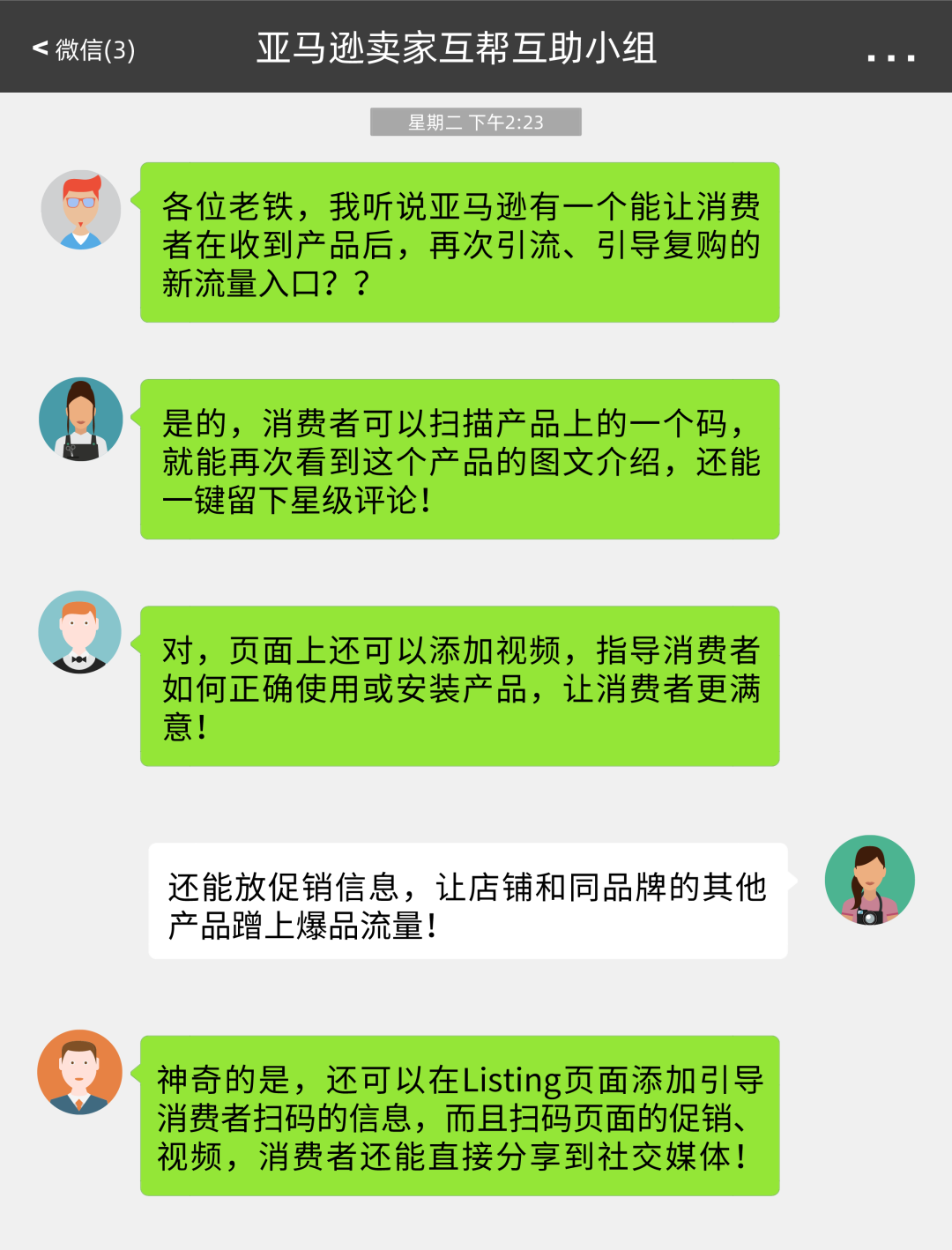952x1250 pixels.
Task: Tap the glasses icon on the first avatar
Action: (x=80, y=201)
